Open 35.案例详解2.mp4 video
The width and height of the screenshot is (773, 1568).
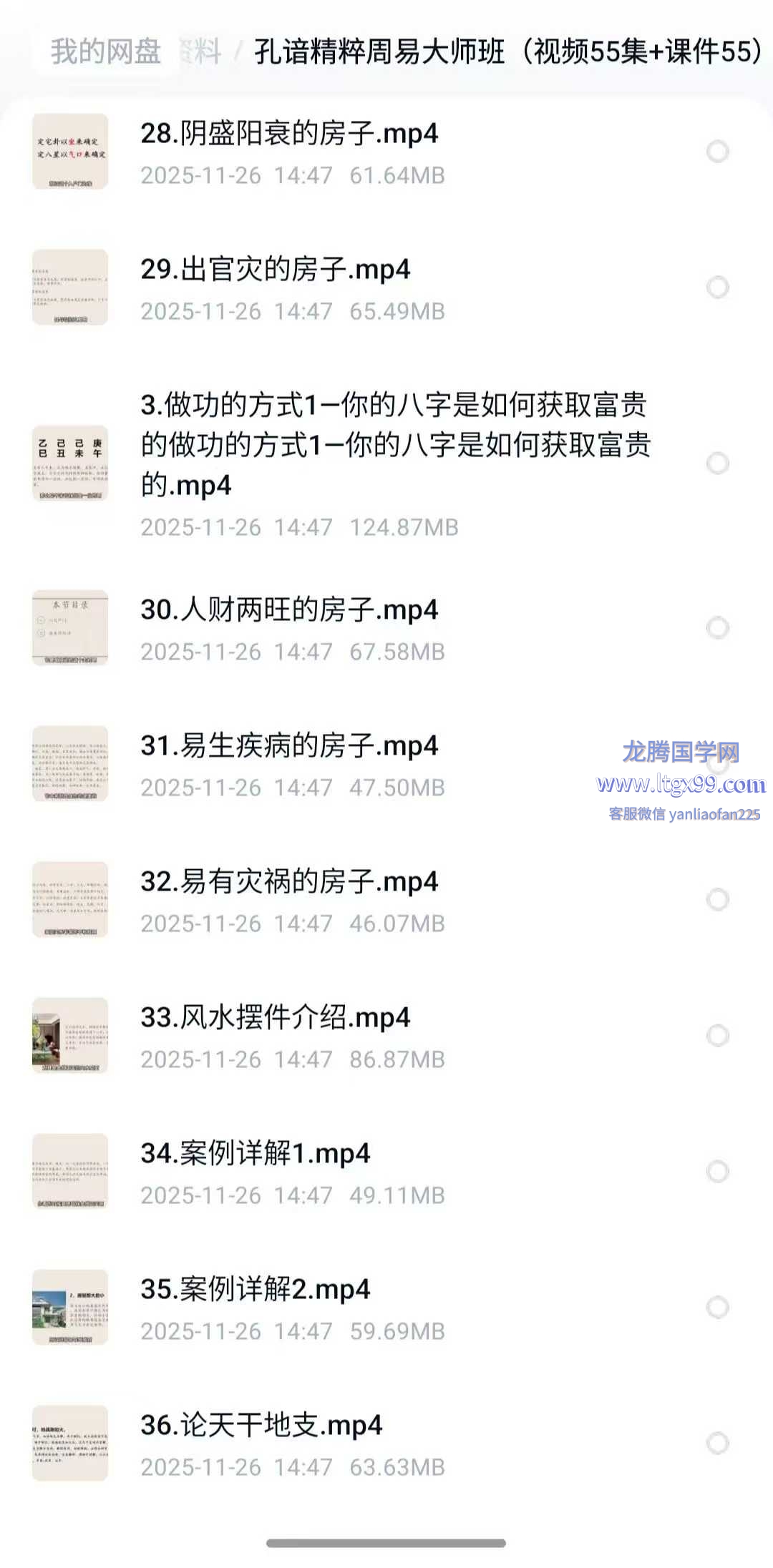click(256, 1290)
